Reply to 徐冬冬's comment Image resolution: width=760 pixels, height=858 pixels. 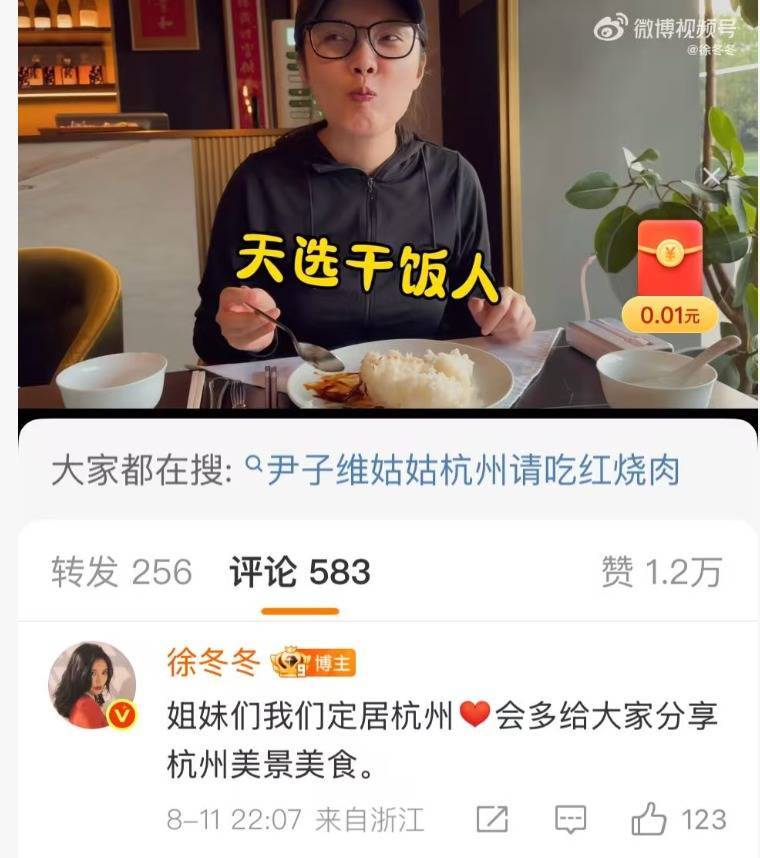(570, 820)
